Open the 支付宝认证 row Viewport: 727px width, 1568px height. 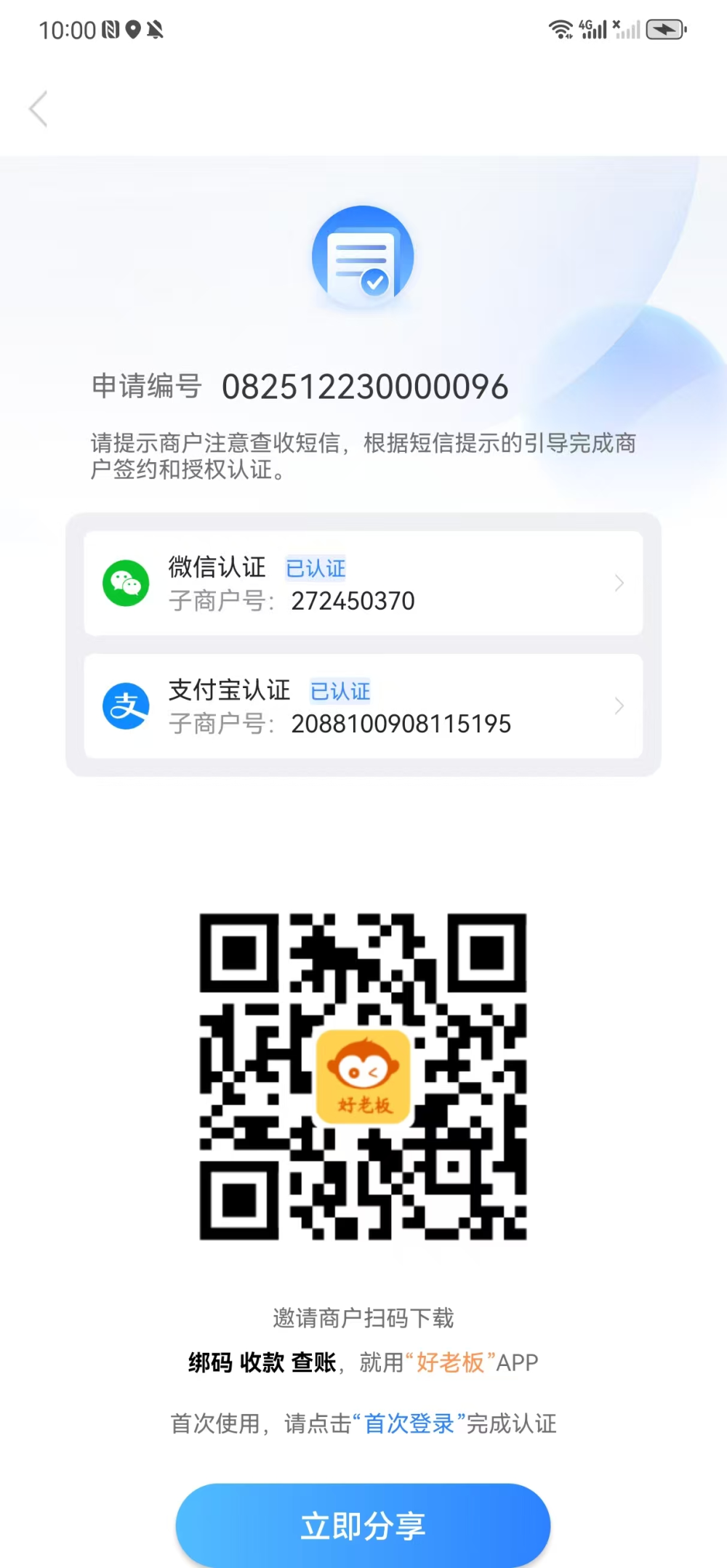coord(363,706)
